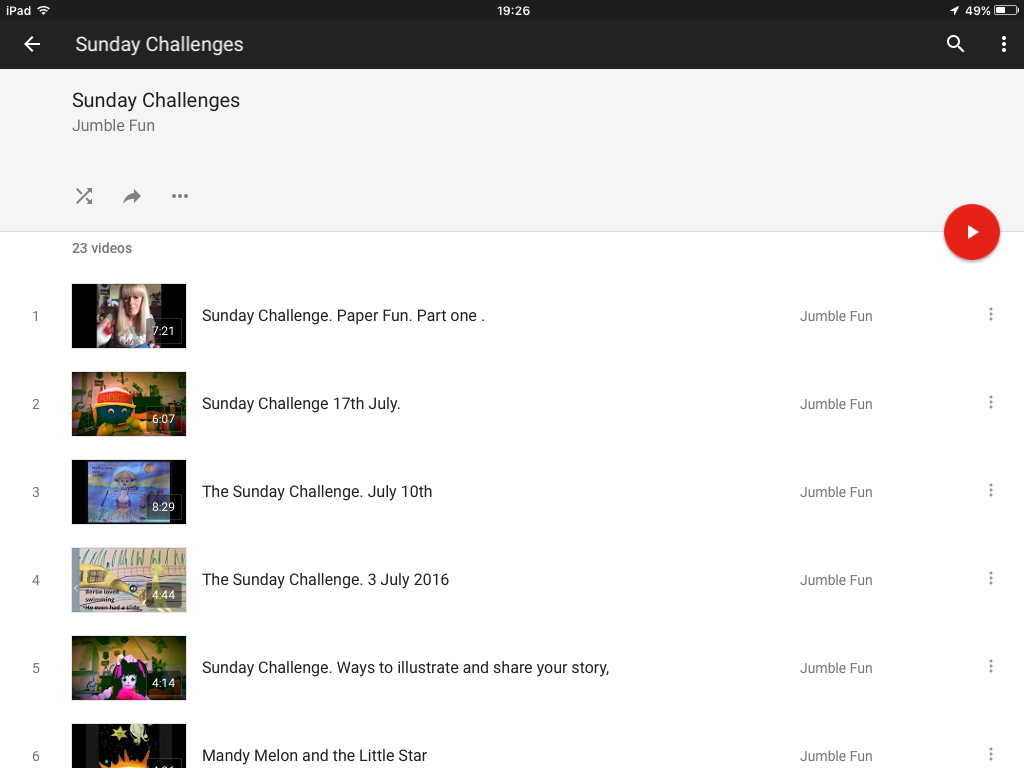Open options for 'Mandy Melon' video
This screenshot has width=1024, height=768.
[x=991, y=754]
